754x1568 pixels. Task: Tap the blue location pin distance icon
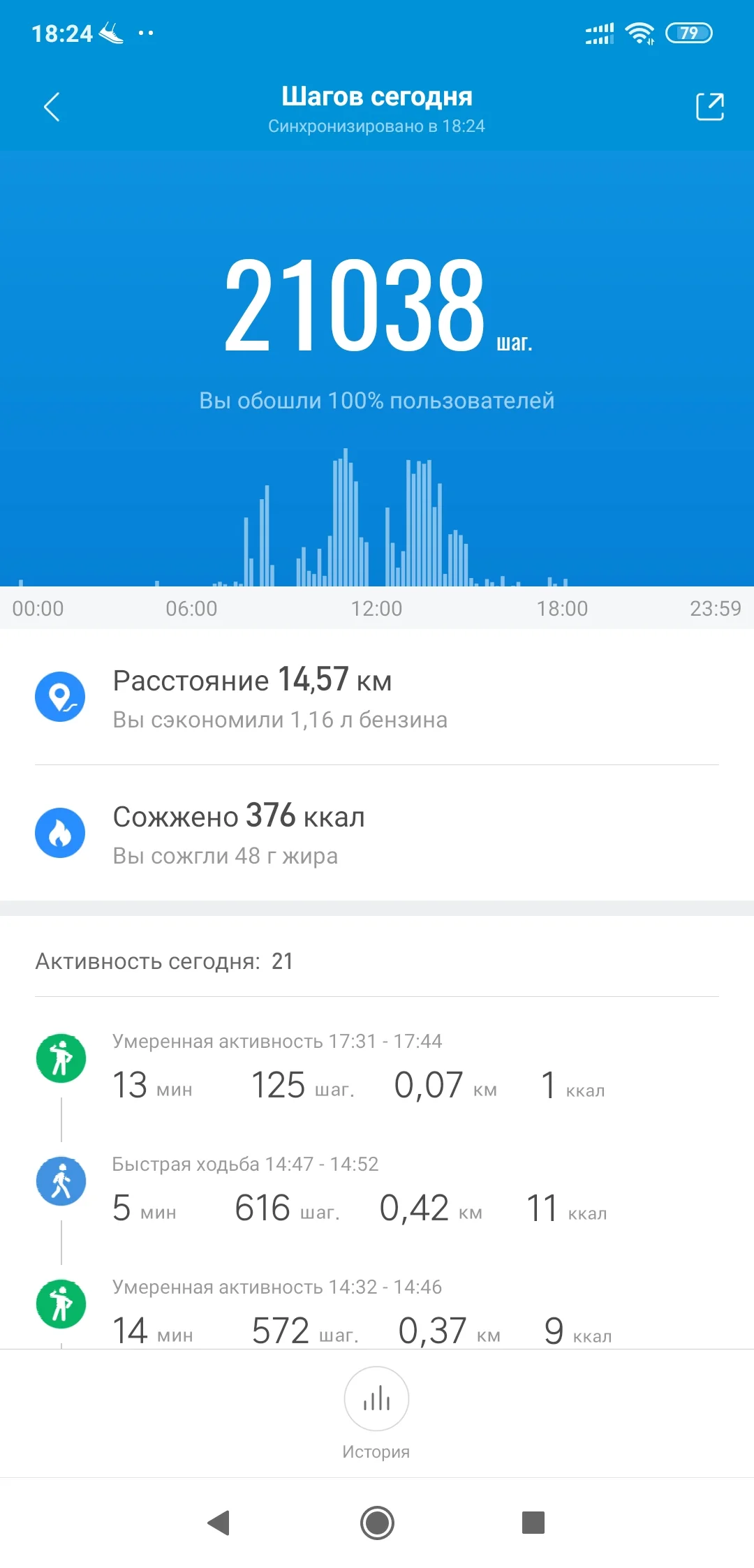tap(61, 695)
